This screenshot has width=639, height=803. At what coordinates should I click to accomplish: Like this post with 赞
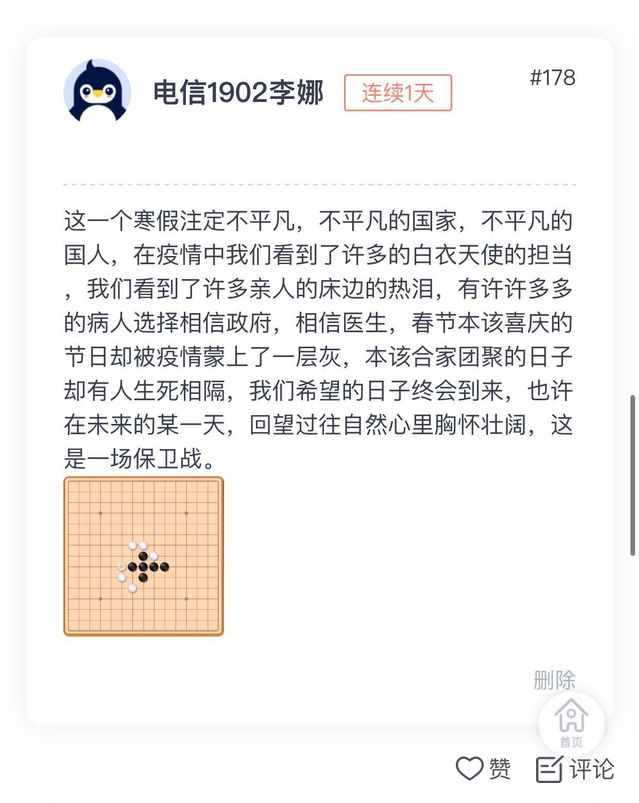pos(484,768)
